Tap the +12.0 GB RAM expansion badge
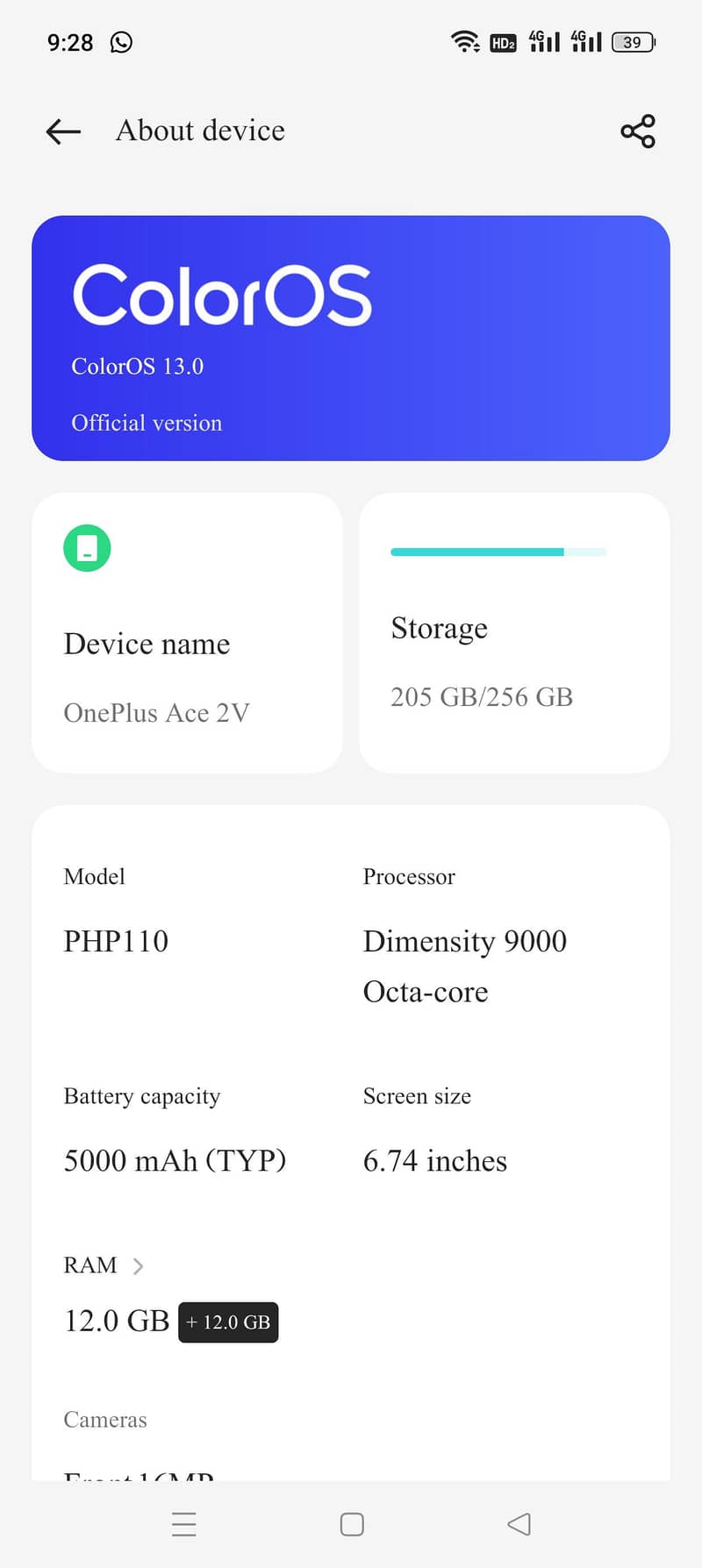Viewport: 702px width, 1568px height. click(x=228, y=1322)
